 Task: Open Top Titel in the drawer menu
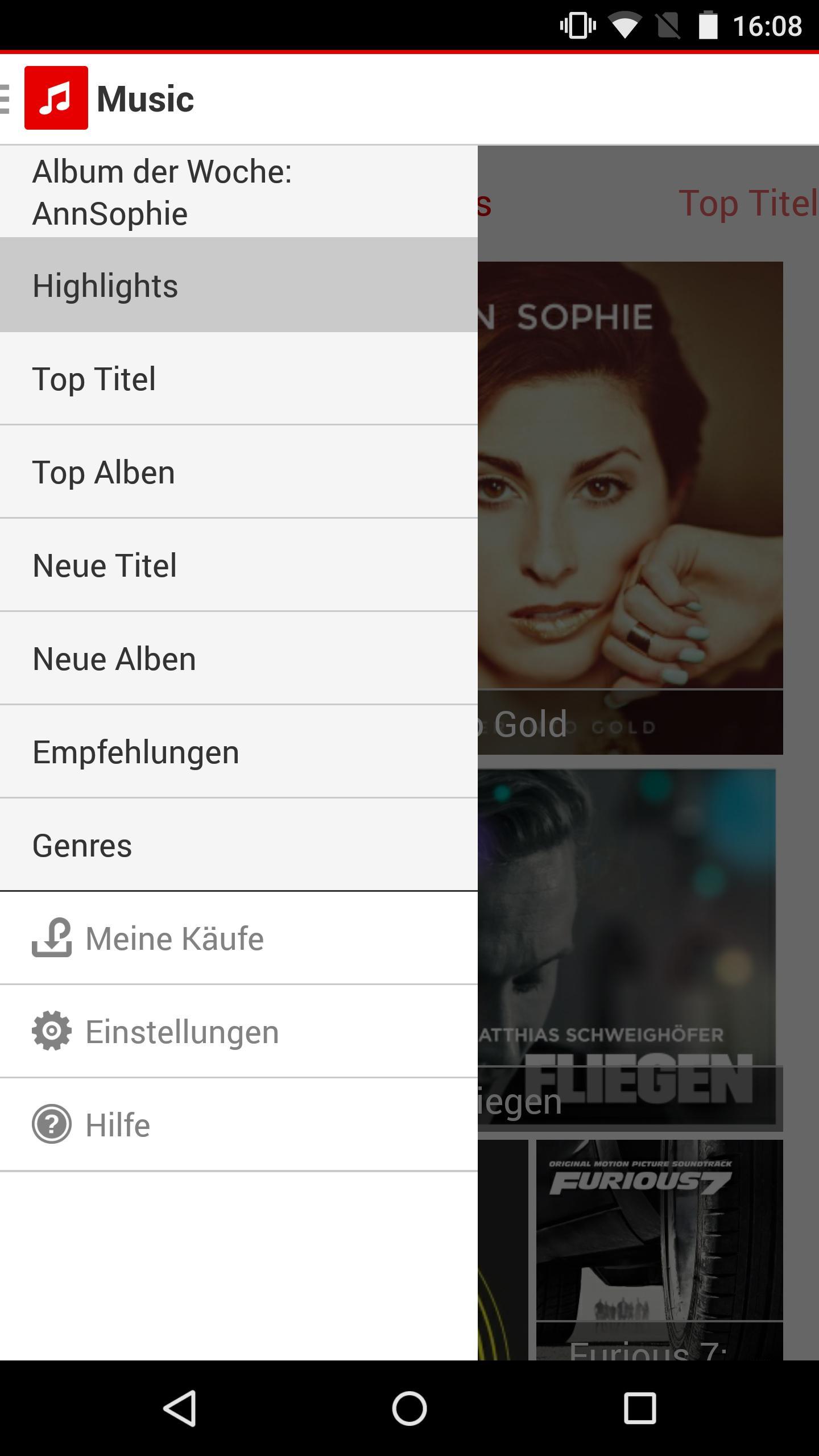pos(239,379)
